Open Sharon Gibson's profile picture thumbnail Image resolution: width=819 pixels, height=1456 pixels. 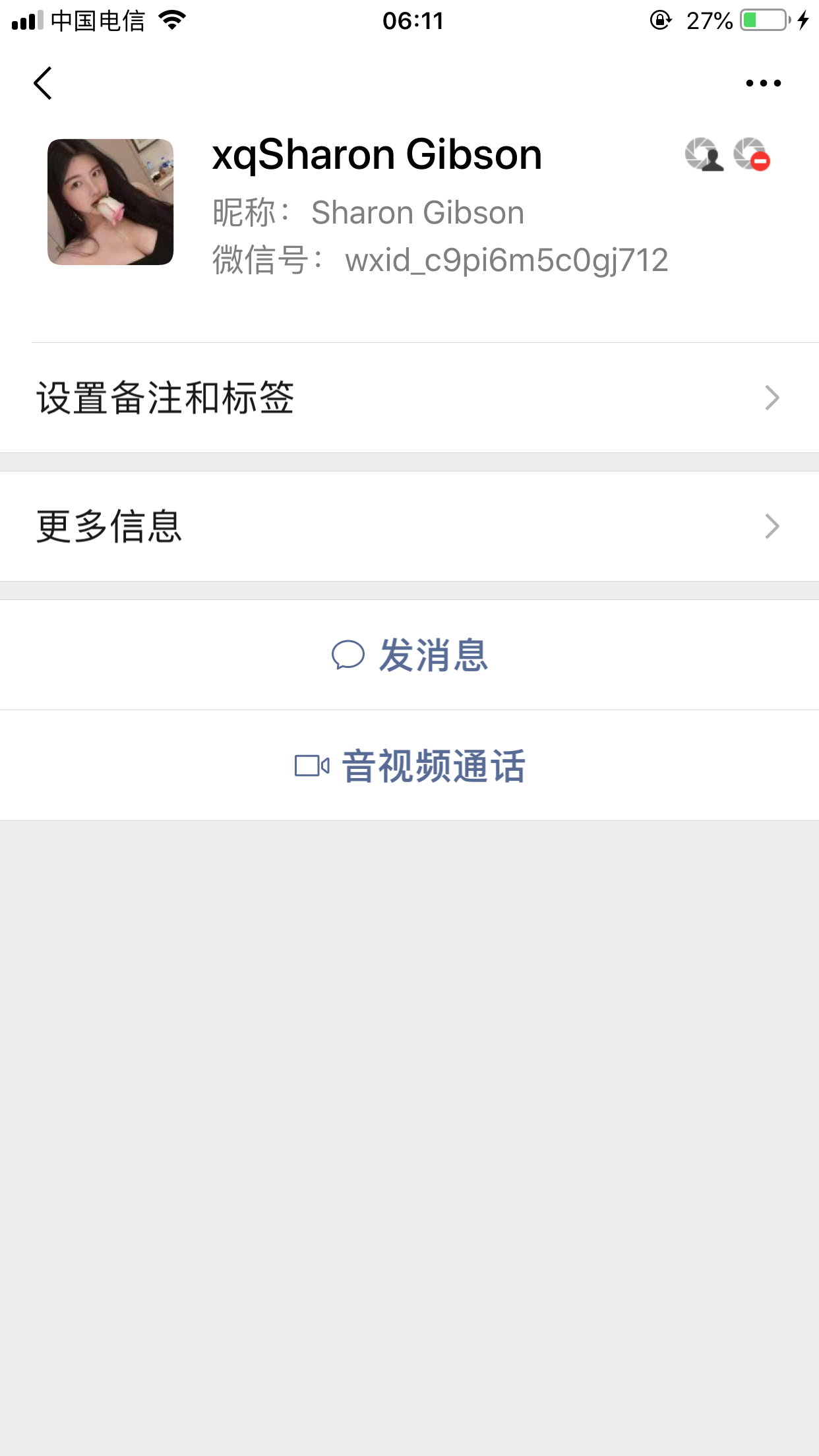109,201
